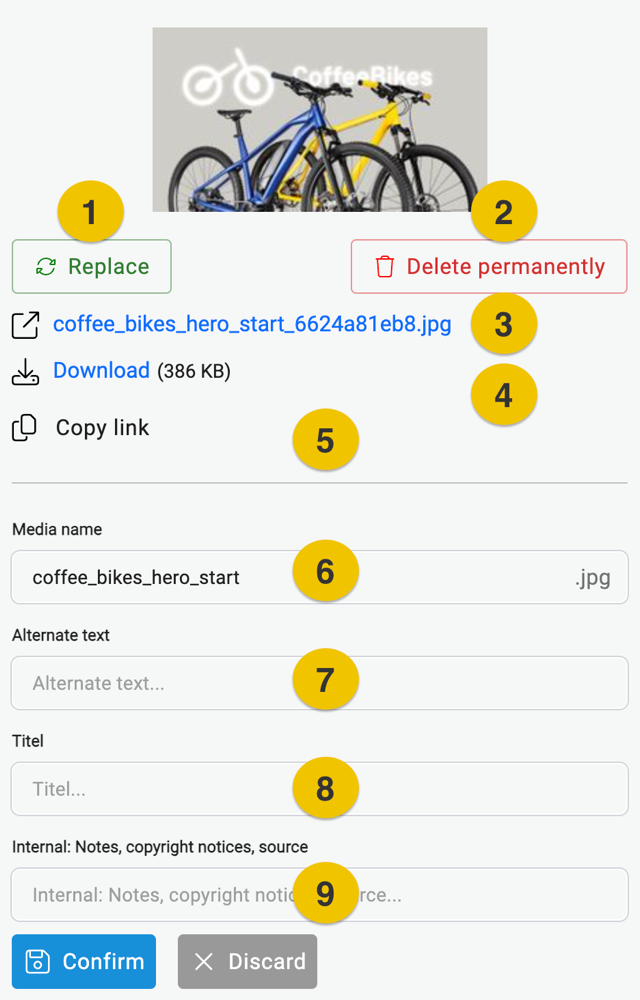Delete the media file permanently

tap(489, 267)
